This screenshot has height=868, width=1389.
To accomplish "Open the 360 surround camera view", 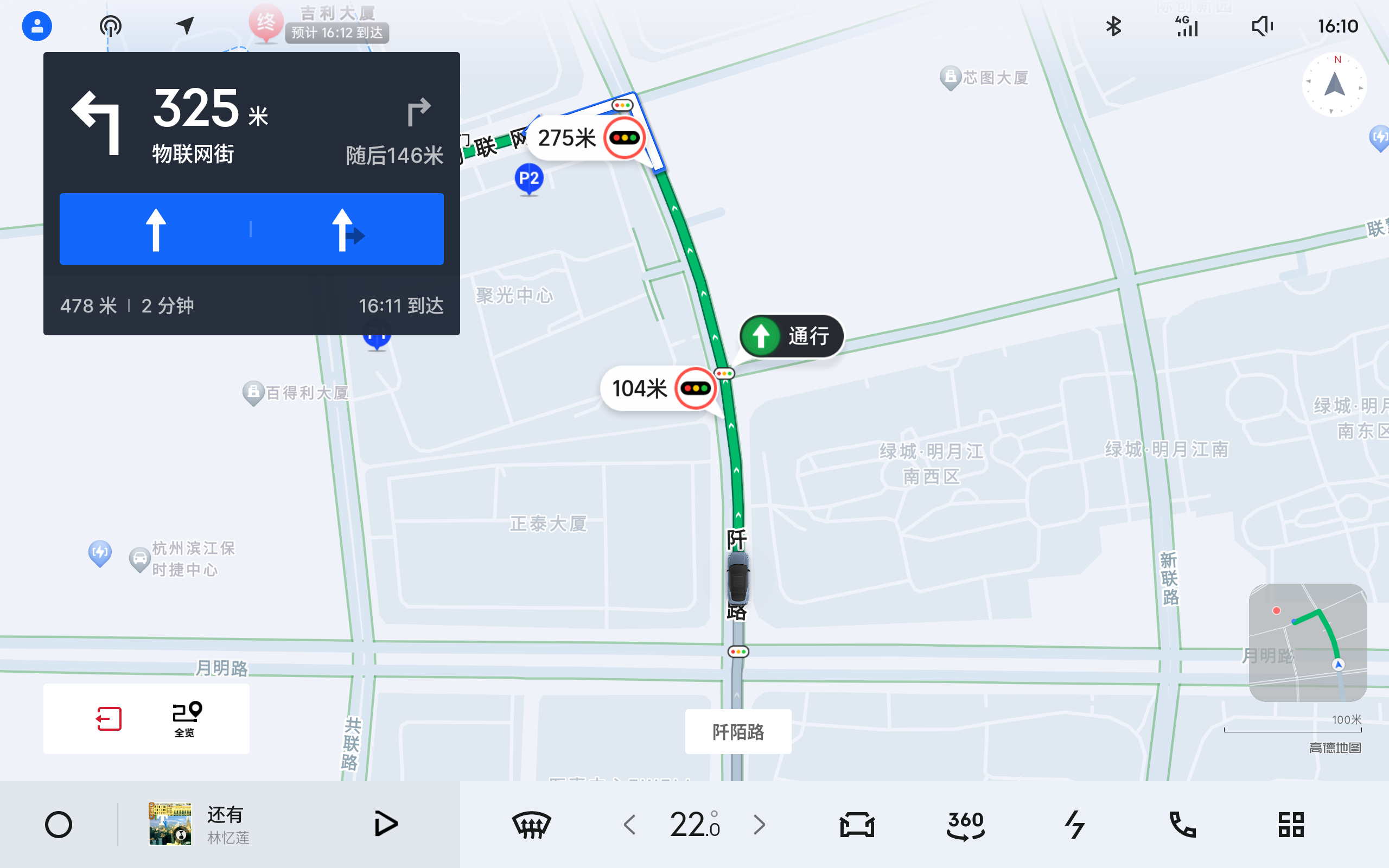I will 965,825.
